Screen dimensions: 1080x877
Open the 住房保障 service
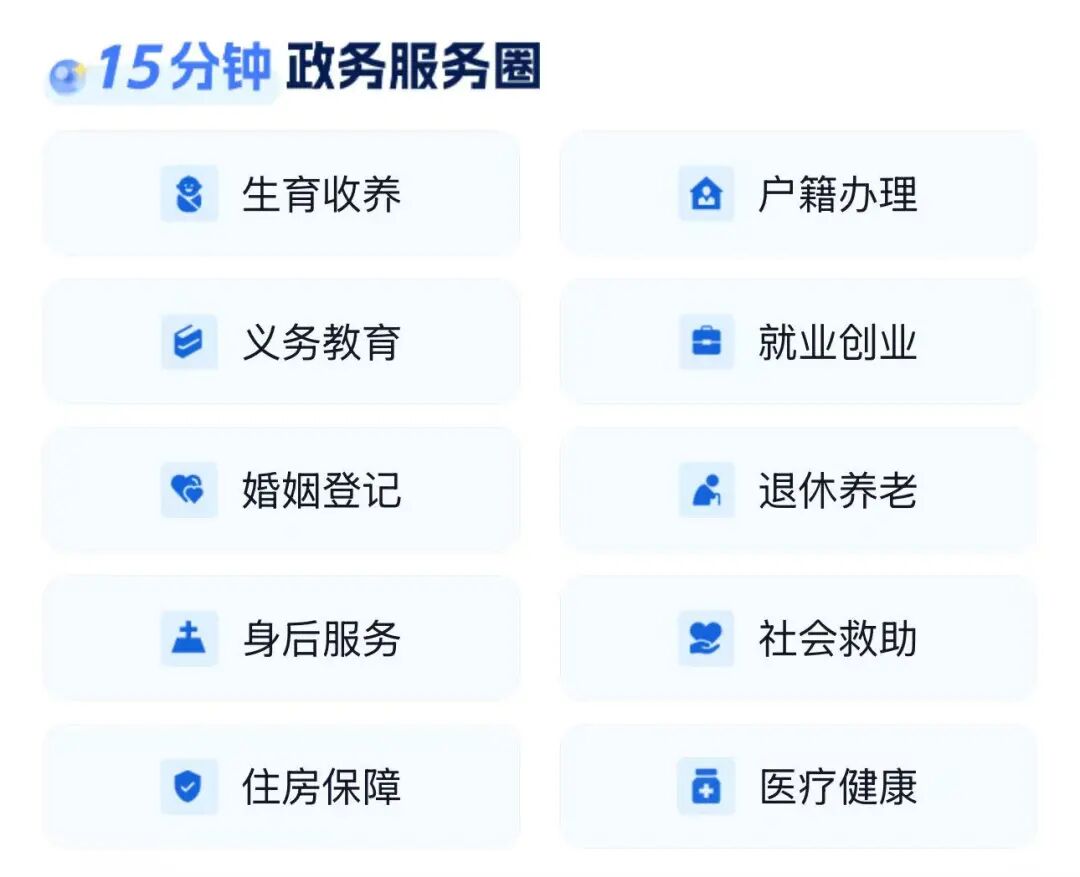tap(281, 787)
